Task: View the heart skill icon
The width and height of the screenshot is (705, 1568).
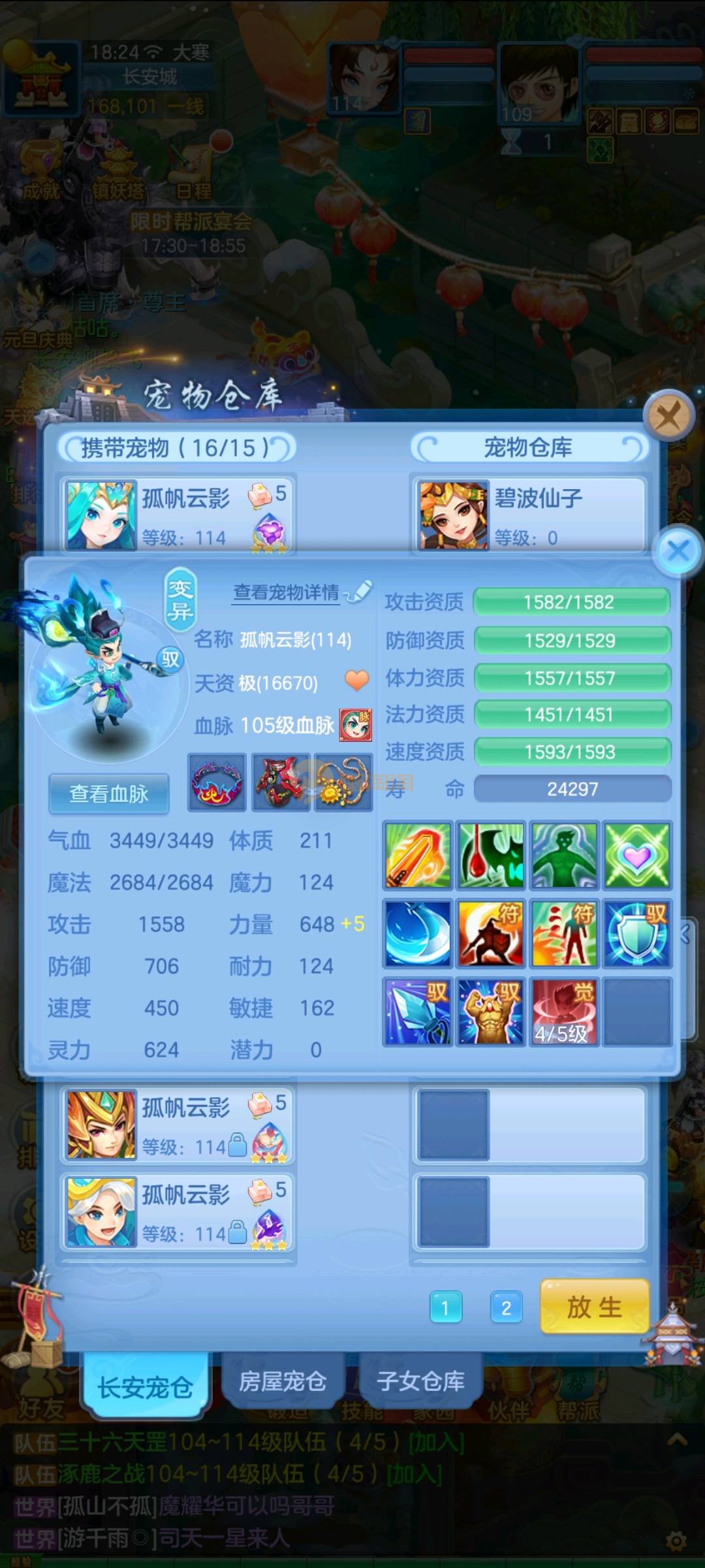Action: (x=636, y=856)
